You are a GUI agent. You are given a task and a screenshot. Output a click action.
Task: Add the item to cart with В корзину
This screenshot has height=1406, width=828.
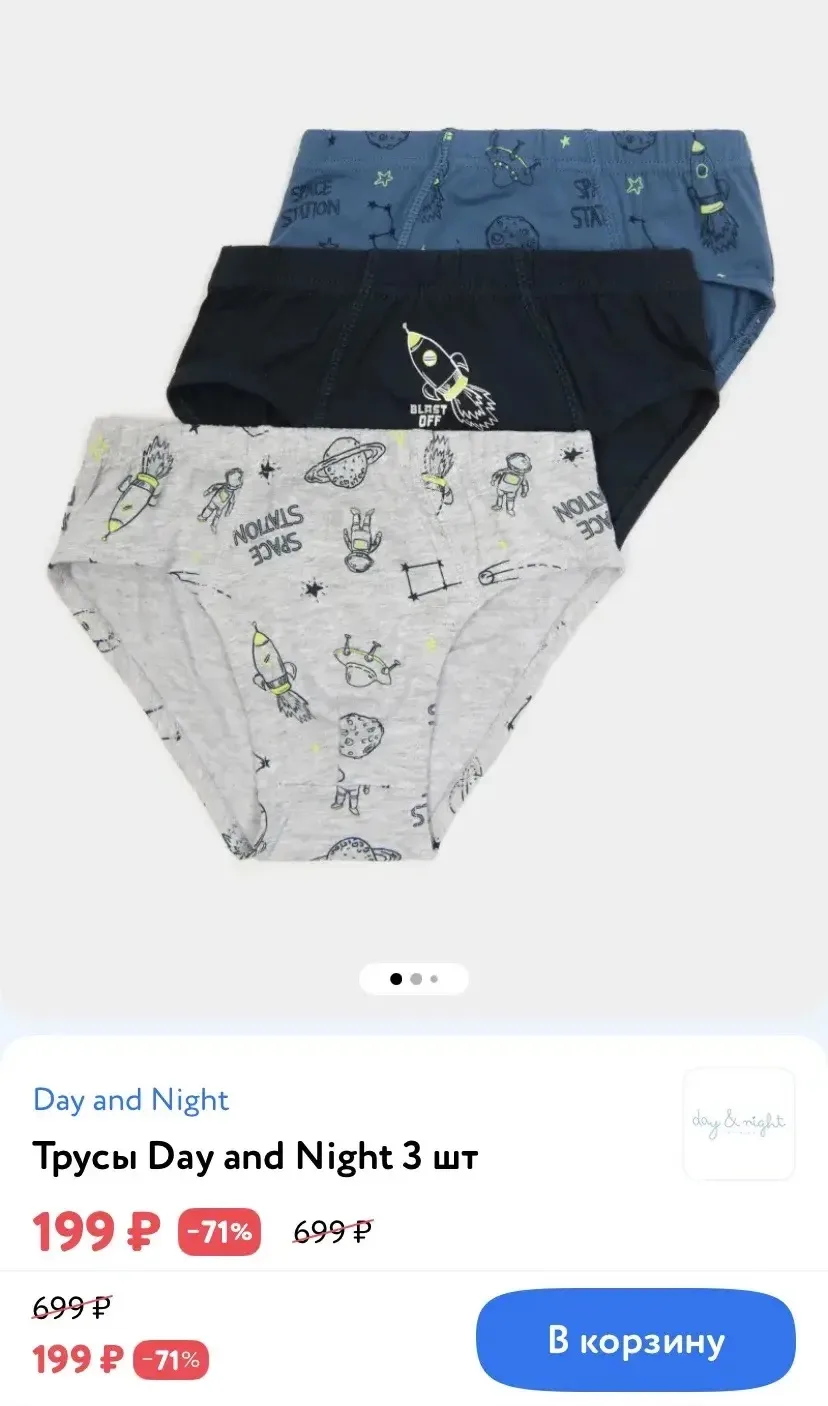(635, 1340)
